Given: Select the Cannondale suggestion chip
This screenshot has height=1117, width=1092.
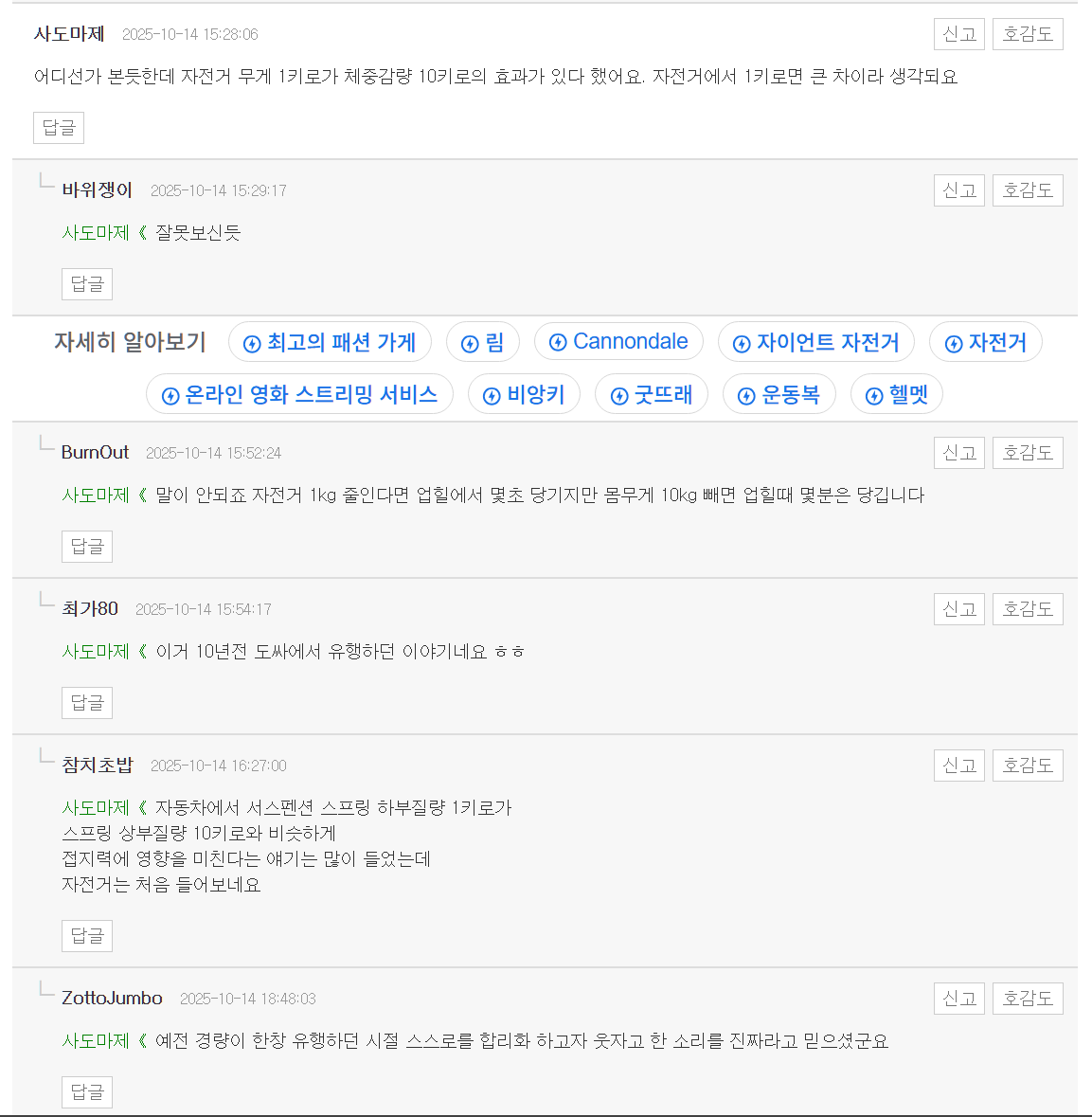Looking at the screenshot, I should point(618,342).
